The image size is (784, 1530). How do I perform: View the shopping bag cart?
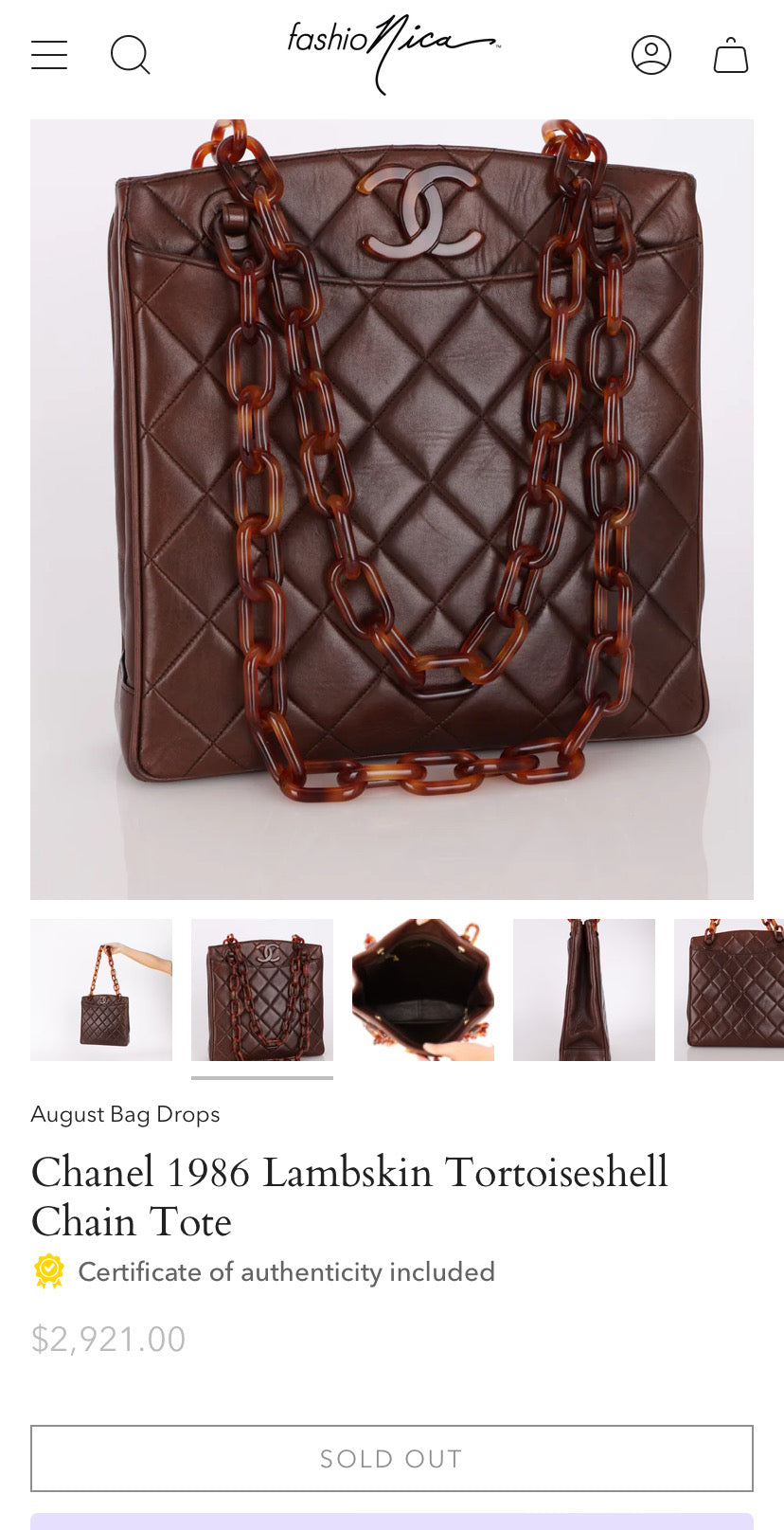[x=731, y=55]
